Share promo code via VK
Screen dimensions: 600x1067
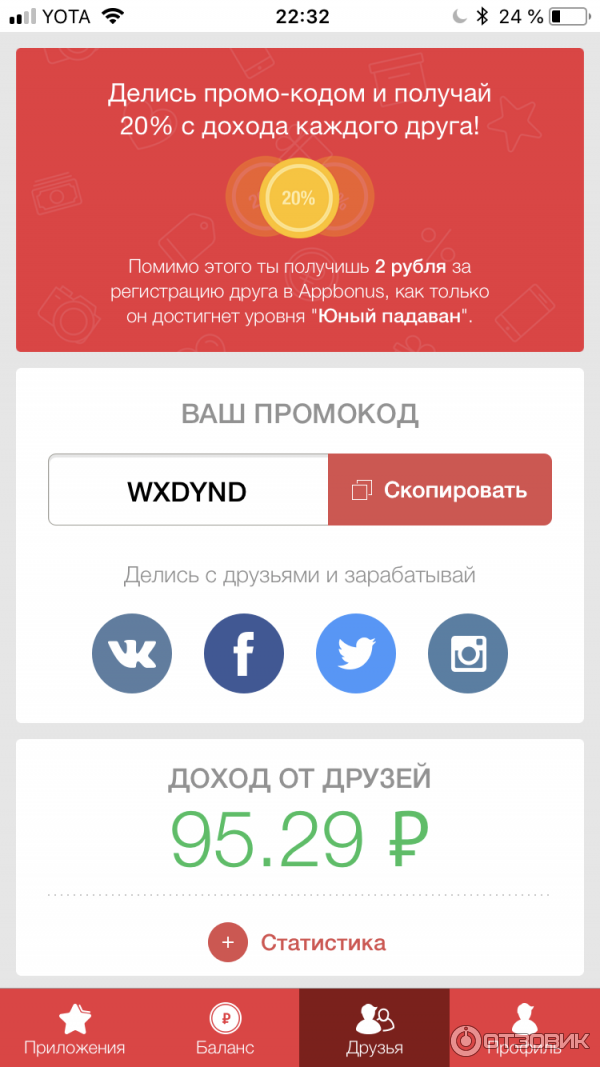[x=132, y=655]
